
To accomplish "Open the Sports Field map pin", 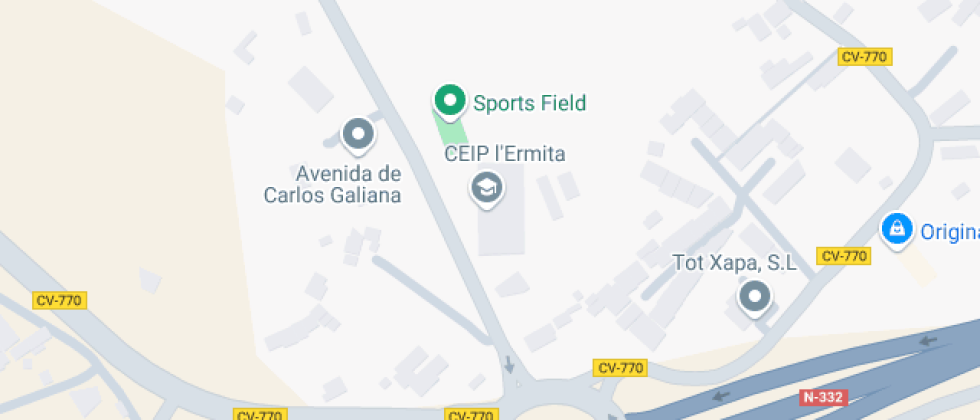I will [x=449, y=100].
